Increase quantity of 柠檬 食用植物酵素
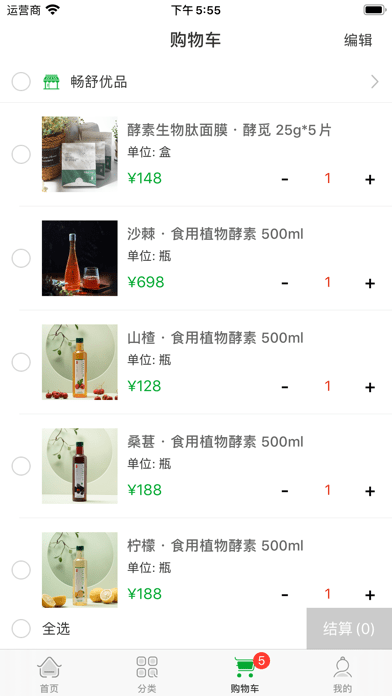 point(370,595)
